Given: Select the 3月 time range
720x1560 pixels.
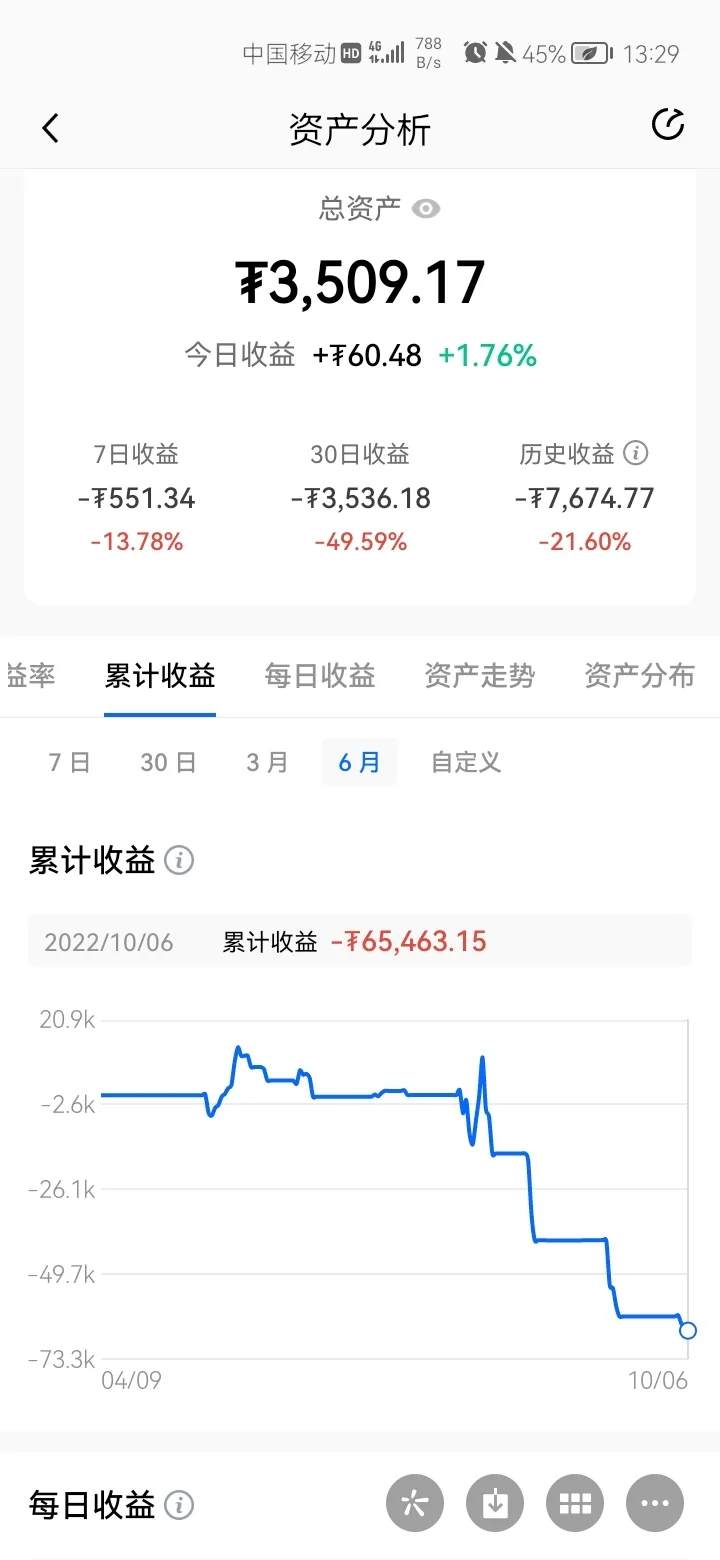Looking at the screenshot, I should [267, 763].
